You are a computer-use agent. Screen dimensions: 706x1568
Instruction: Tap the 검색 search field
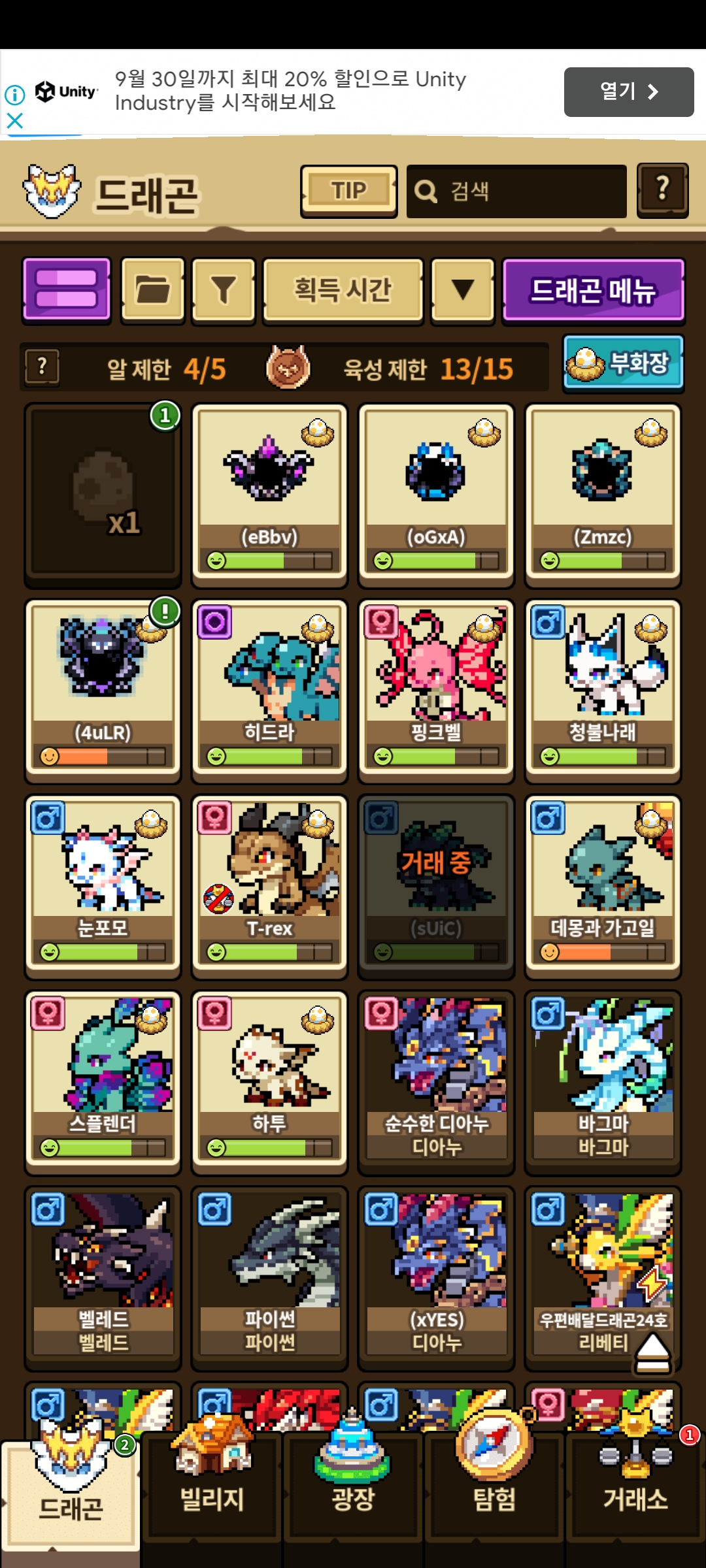point(516,191)
